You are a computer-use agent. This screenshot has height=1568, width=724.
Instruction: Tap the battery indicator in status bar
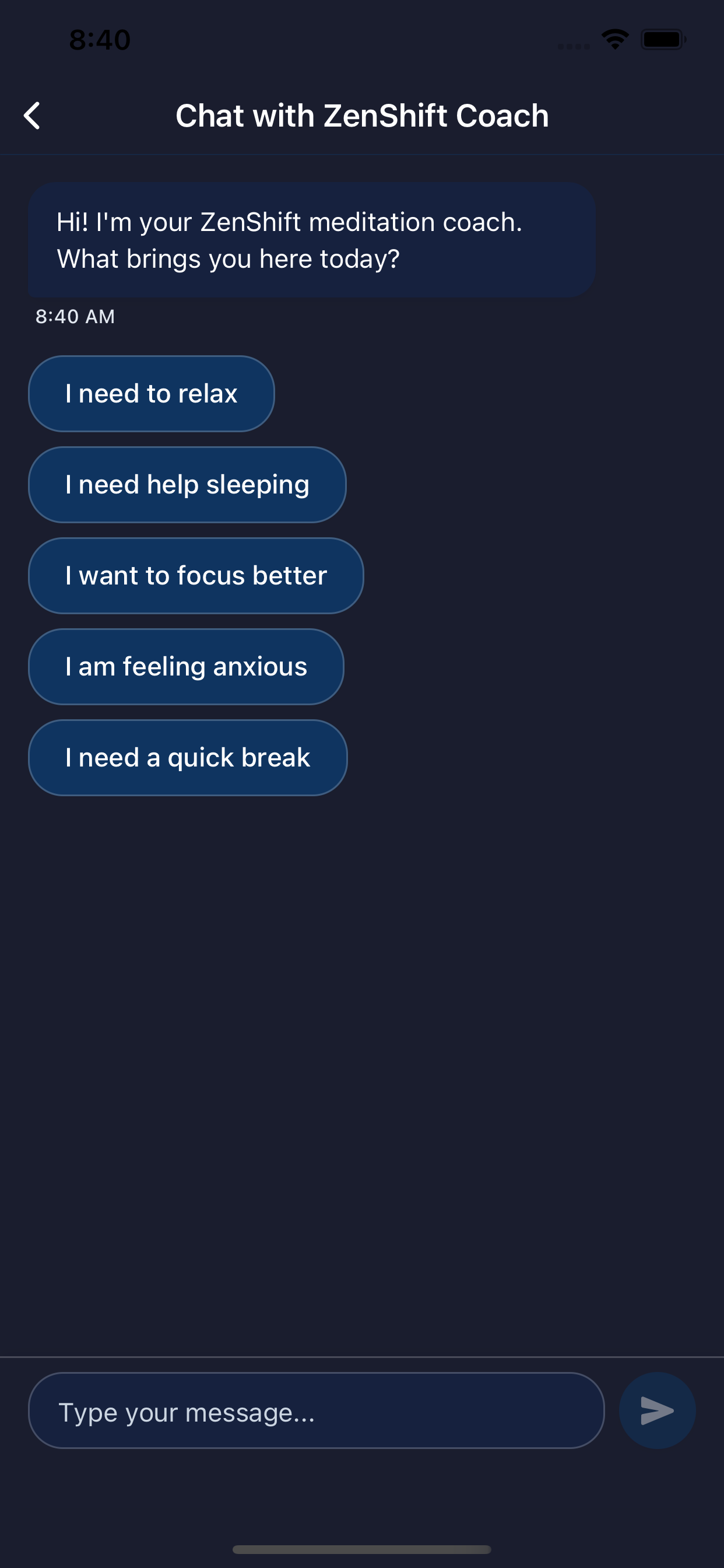[x=663, y=38]
